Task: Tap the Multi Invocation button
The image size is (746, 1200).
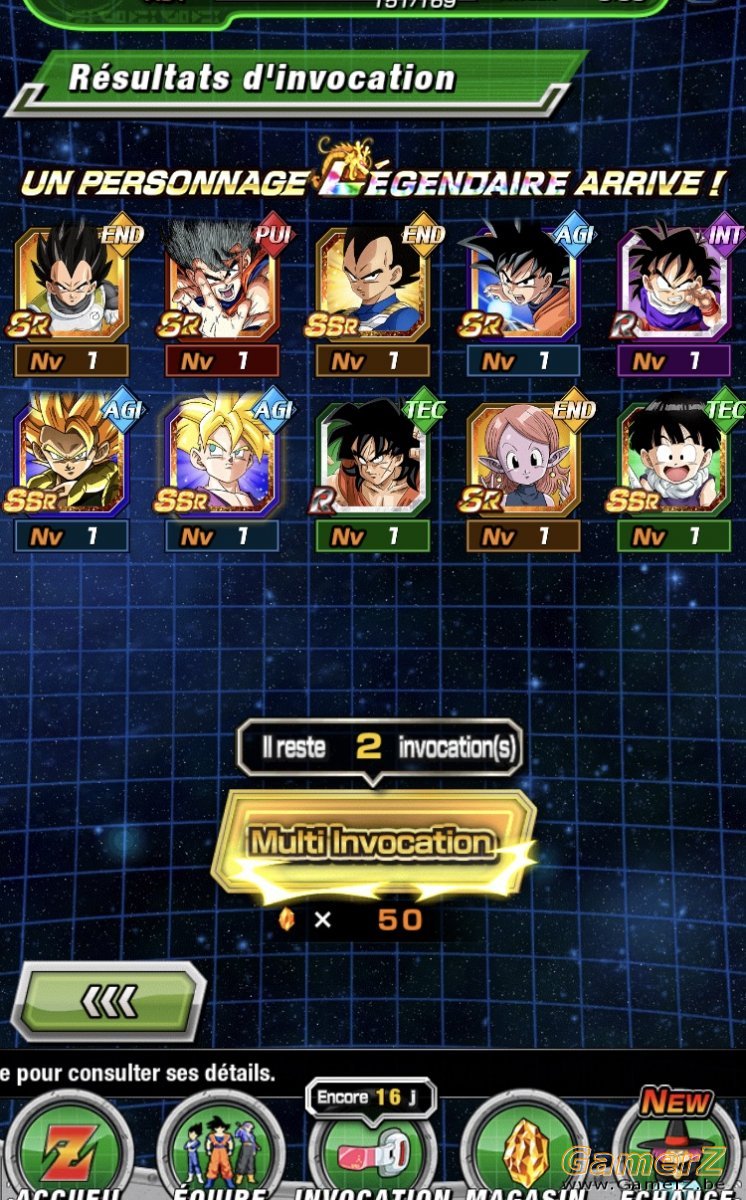Action: click(x=373, y=842)
